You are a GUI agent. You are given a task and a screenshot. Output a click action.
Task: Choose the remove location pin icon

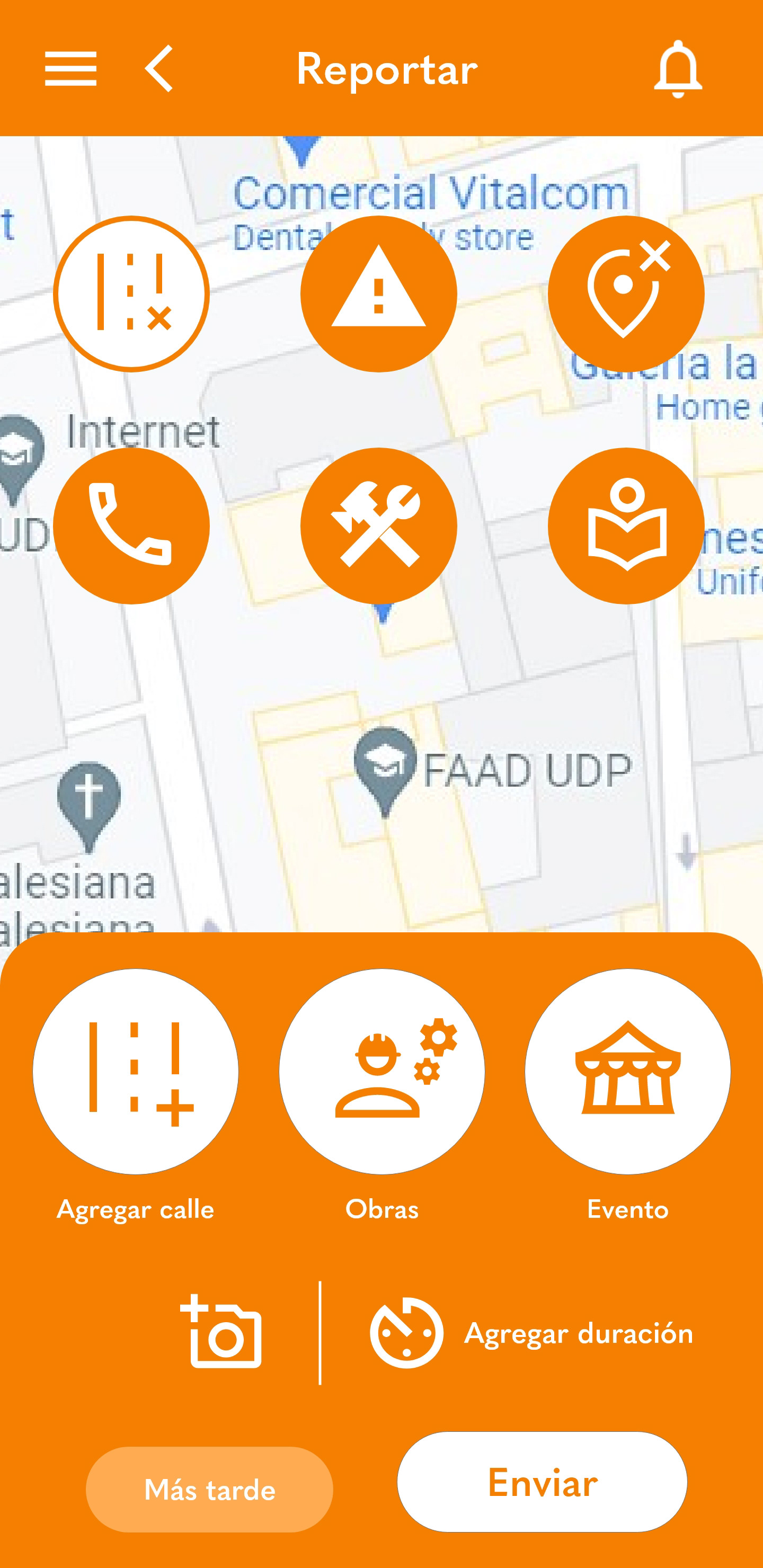pyautogui.click(x=626, y=294)
